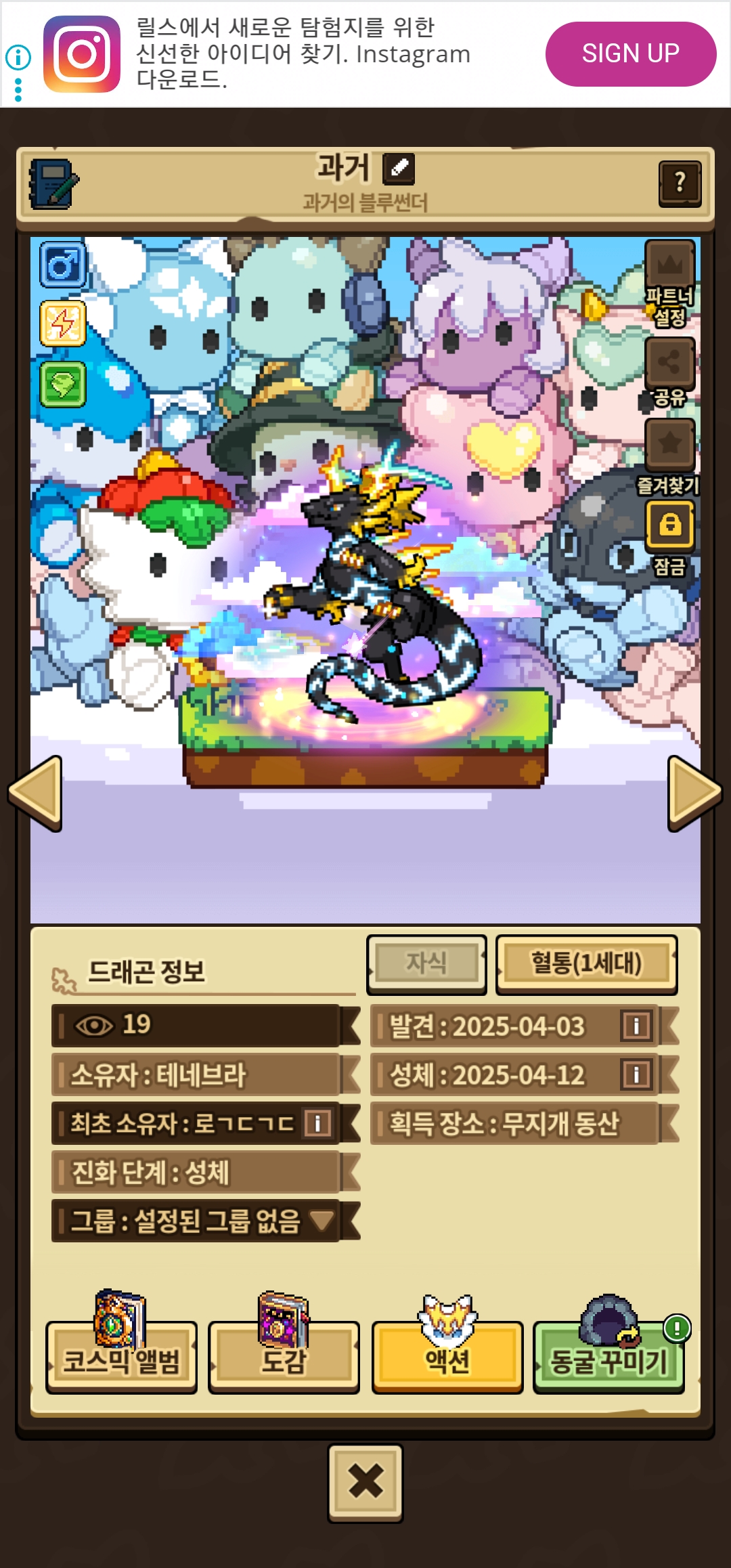
Task: Tap the SIGN UP button on Instagram ad
Action: click(630, 54)
